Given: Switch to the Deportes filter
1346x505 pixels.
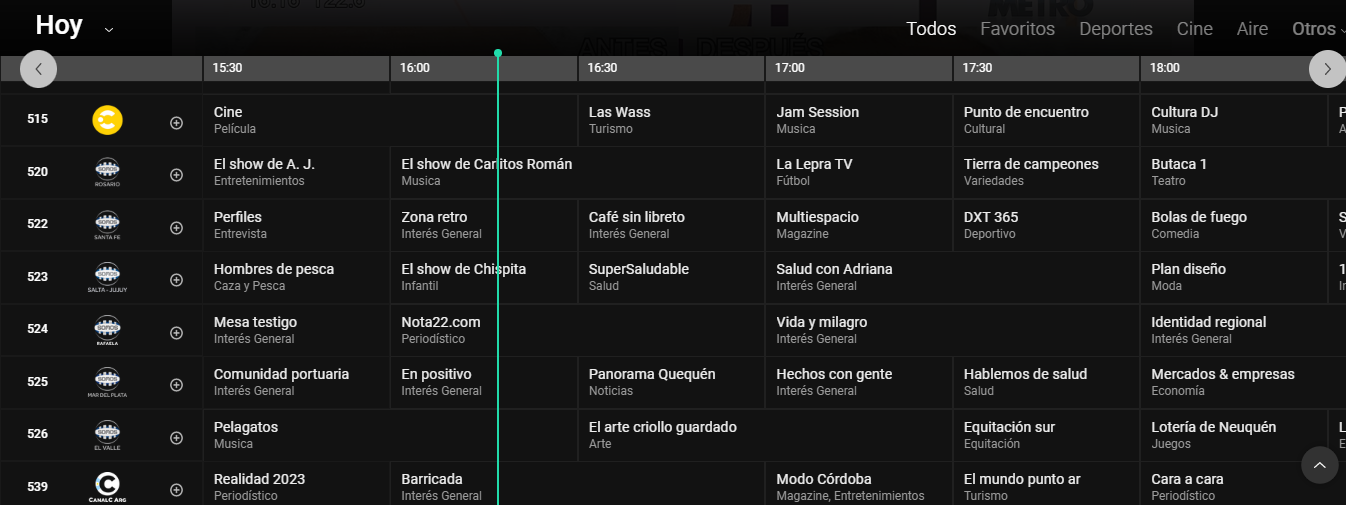Looking at the screenshot, I should pos(1115,29).
